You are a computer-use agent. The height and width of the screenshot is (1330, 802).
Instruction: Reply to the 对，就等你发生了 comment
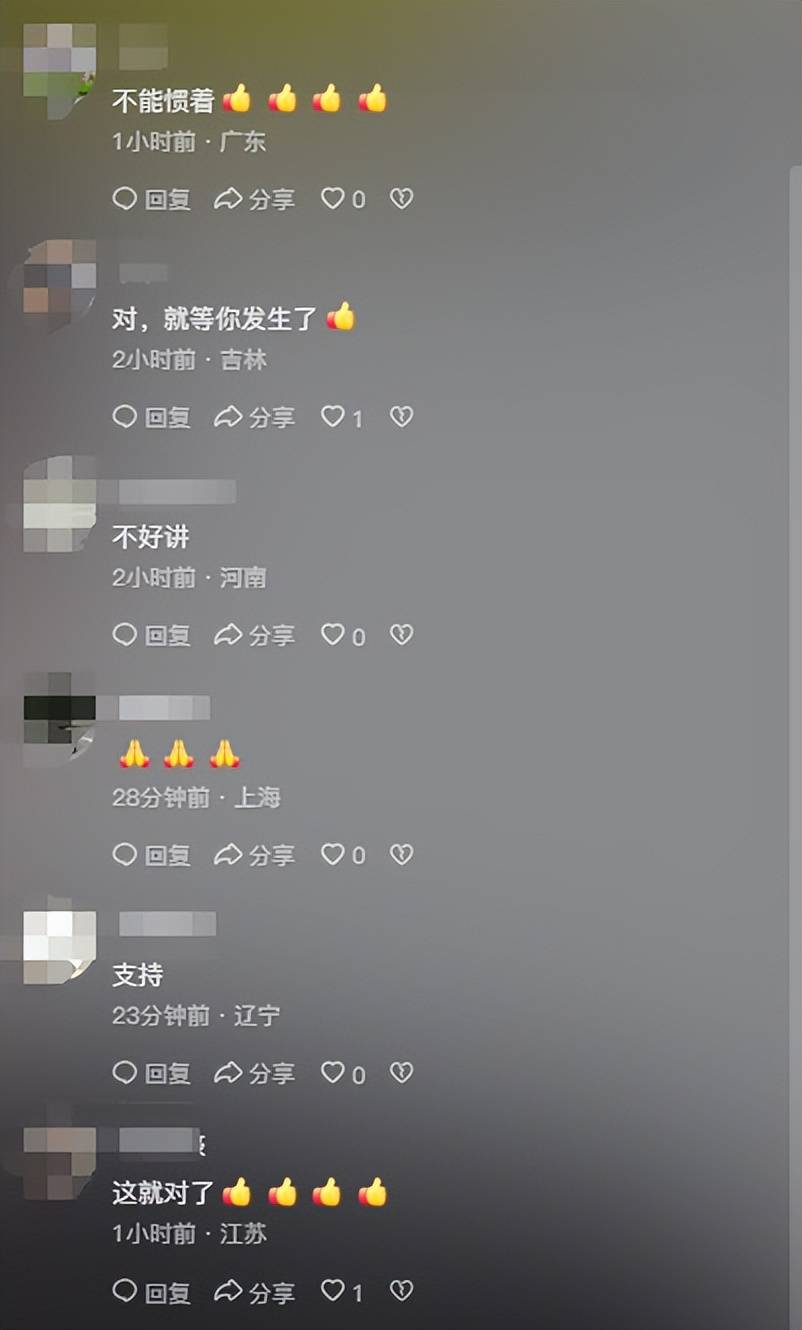click(151, 417)
